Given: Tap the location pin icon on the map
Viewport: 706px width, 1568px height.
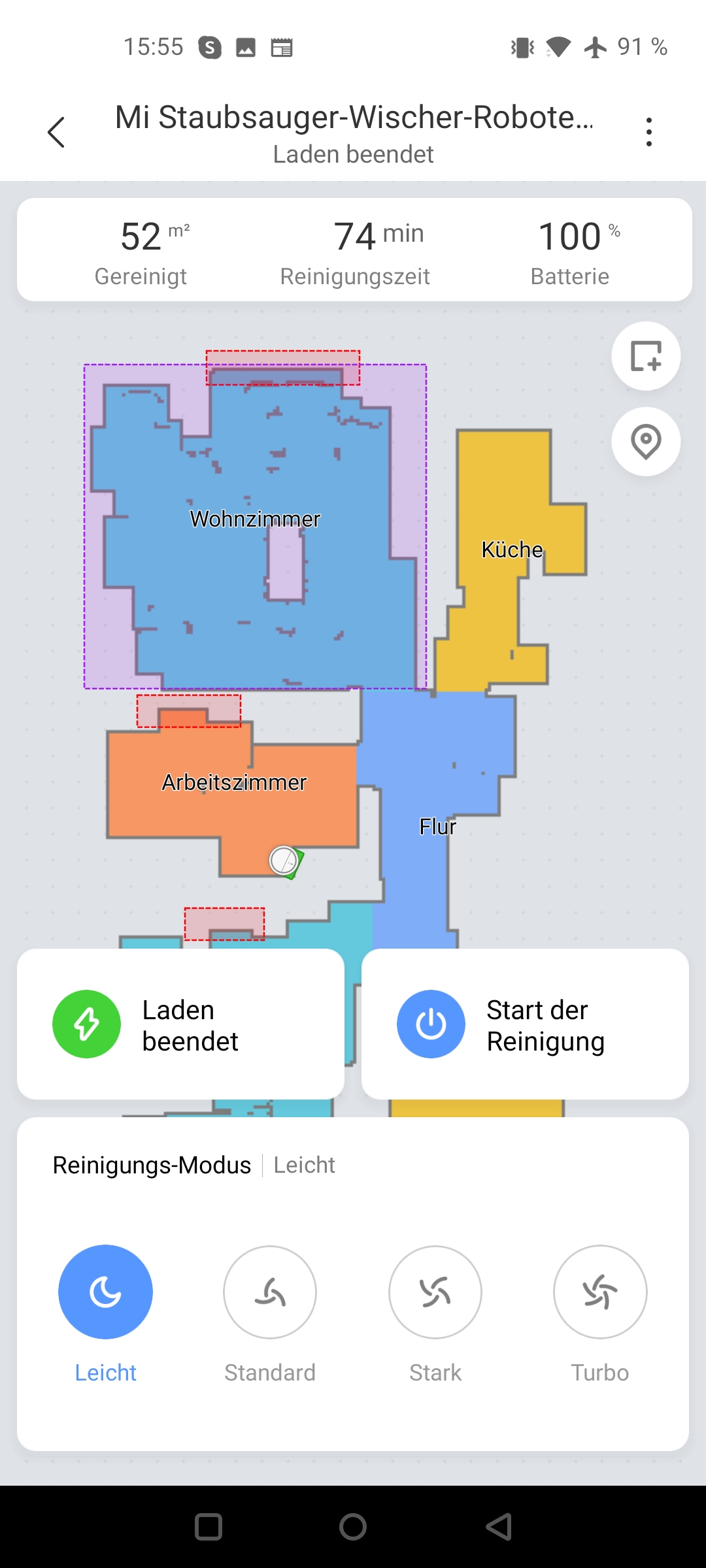Looking at the screenshot, I should (646, 442).
